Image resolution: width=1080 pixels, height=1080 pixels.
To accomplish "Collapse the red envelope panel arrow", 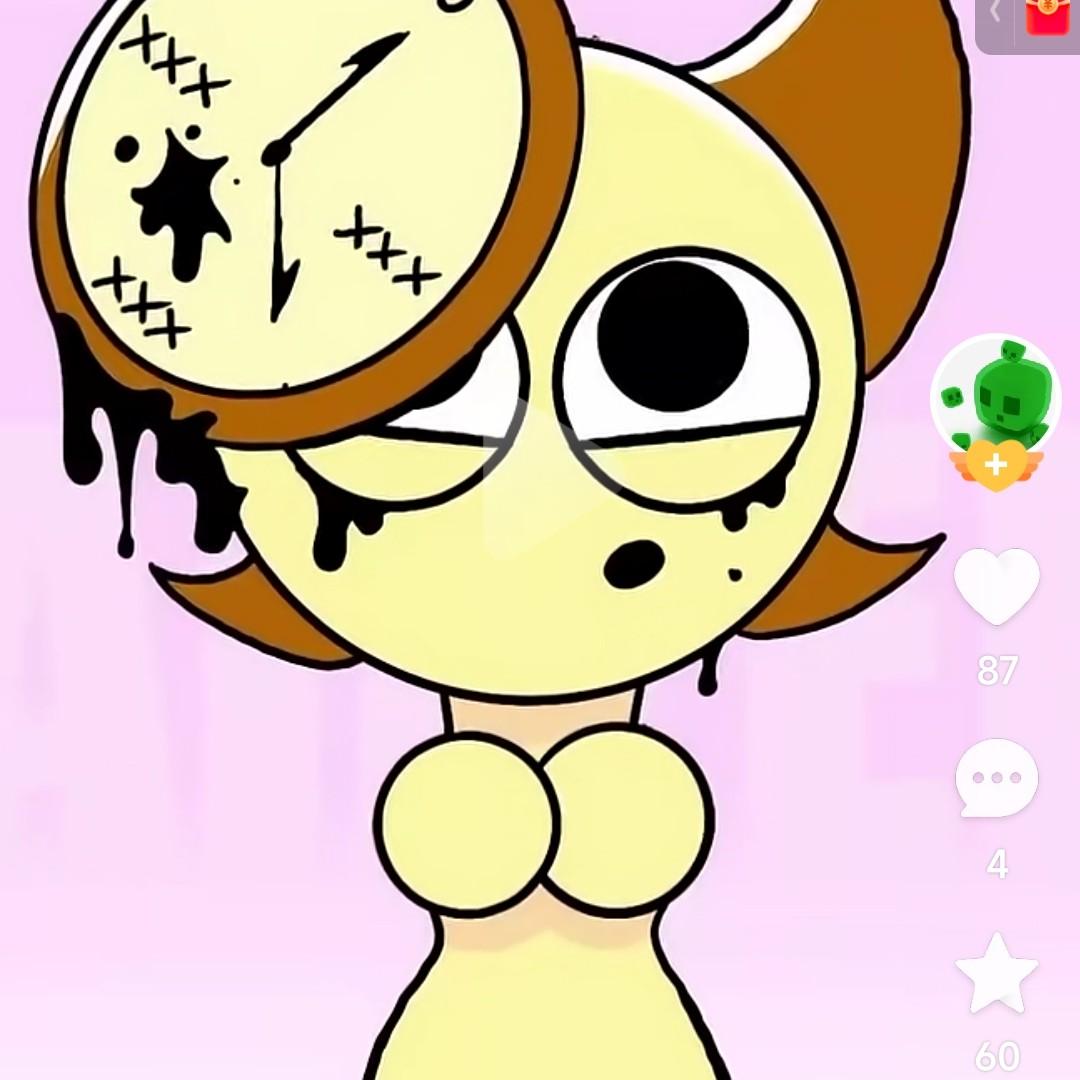I will coord(995,12).
